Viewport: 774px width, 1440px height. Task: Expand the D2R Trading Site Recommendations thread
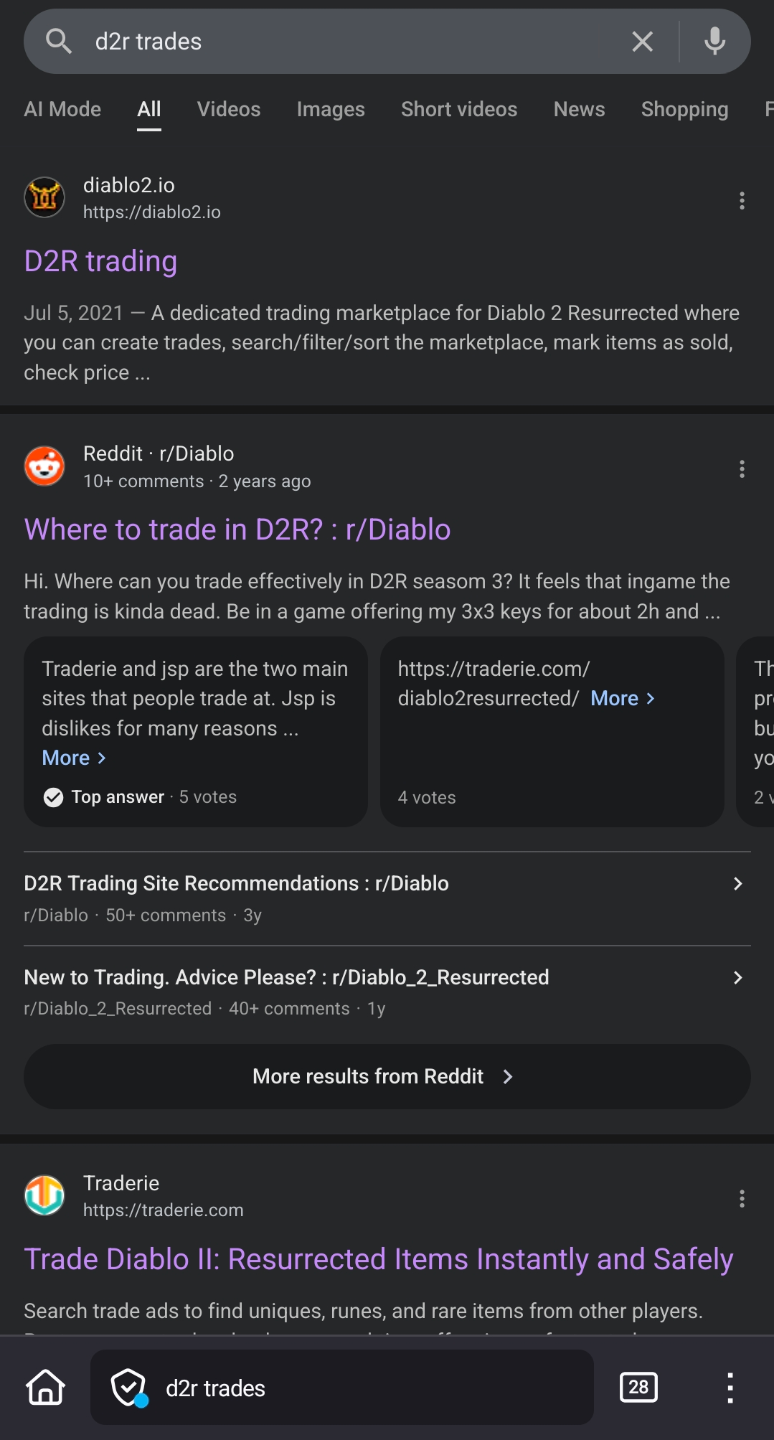click(387, 883)
